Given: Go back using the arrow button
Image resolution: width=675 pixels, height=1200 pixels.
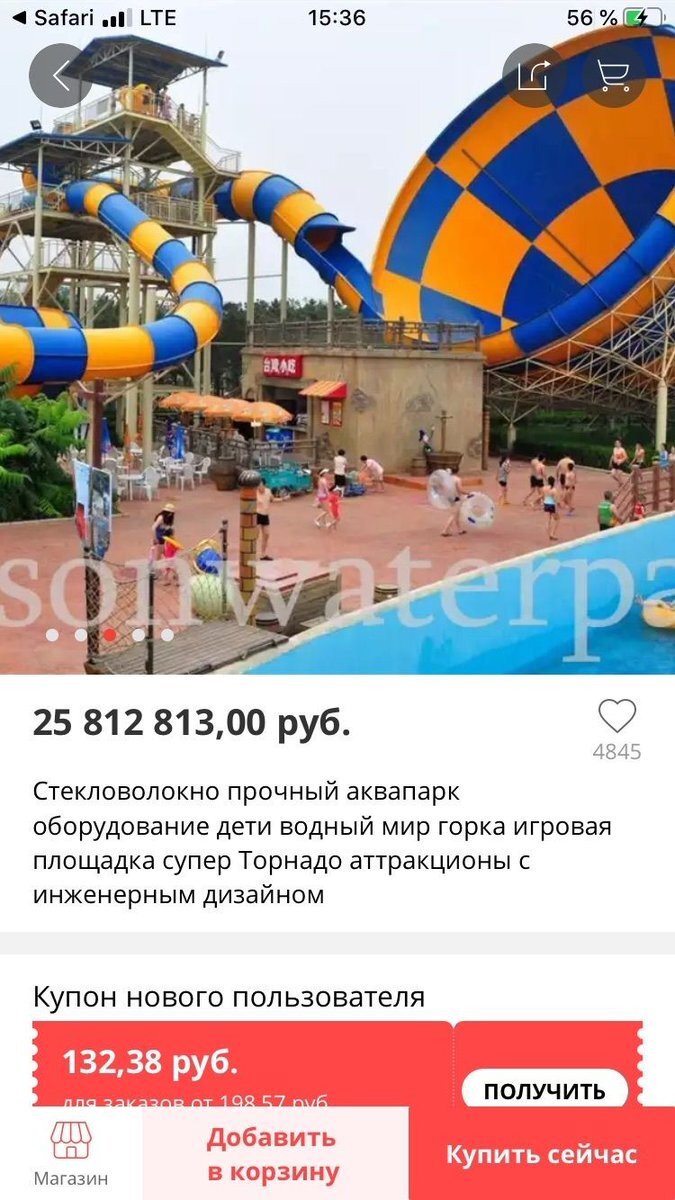Looking at the screenshot, I should coord(60,76).
